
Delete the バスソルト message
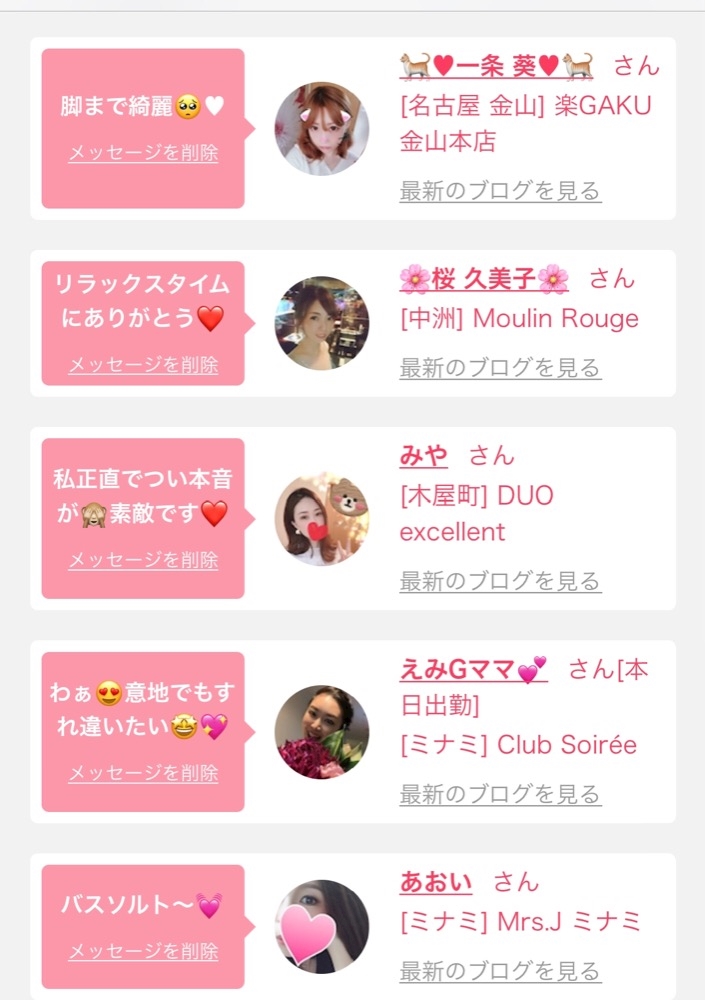(x=143, y=951)
